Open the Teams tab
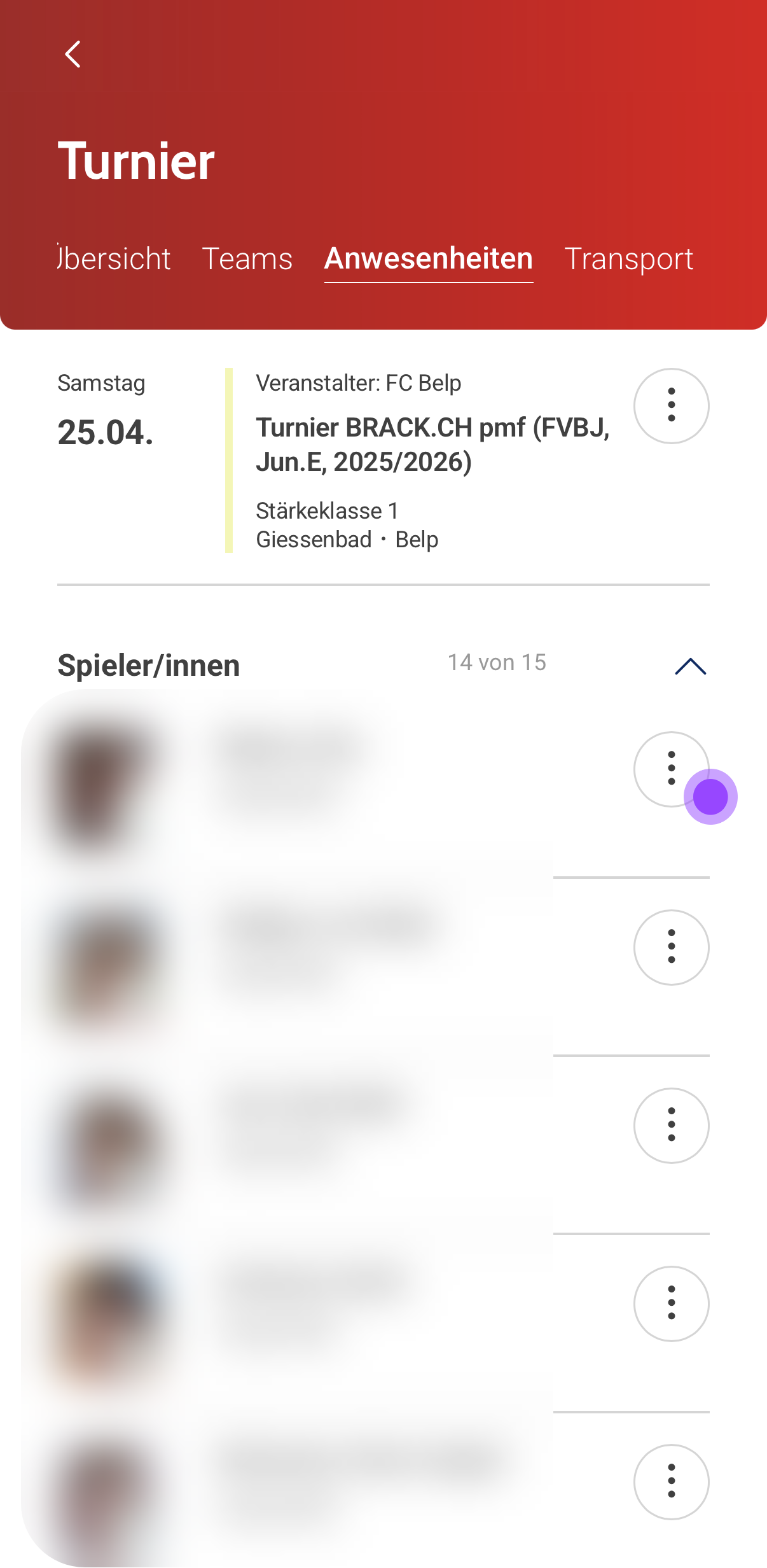This screenshot has height=1568, width=767. pyautogui.click(x=247, y=259)
